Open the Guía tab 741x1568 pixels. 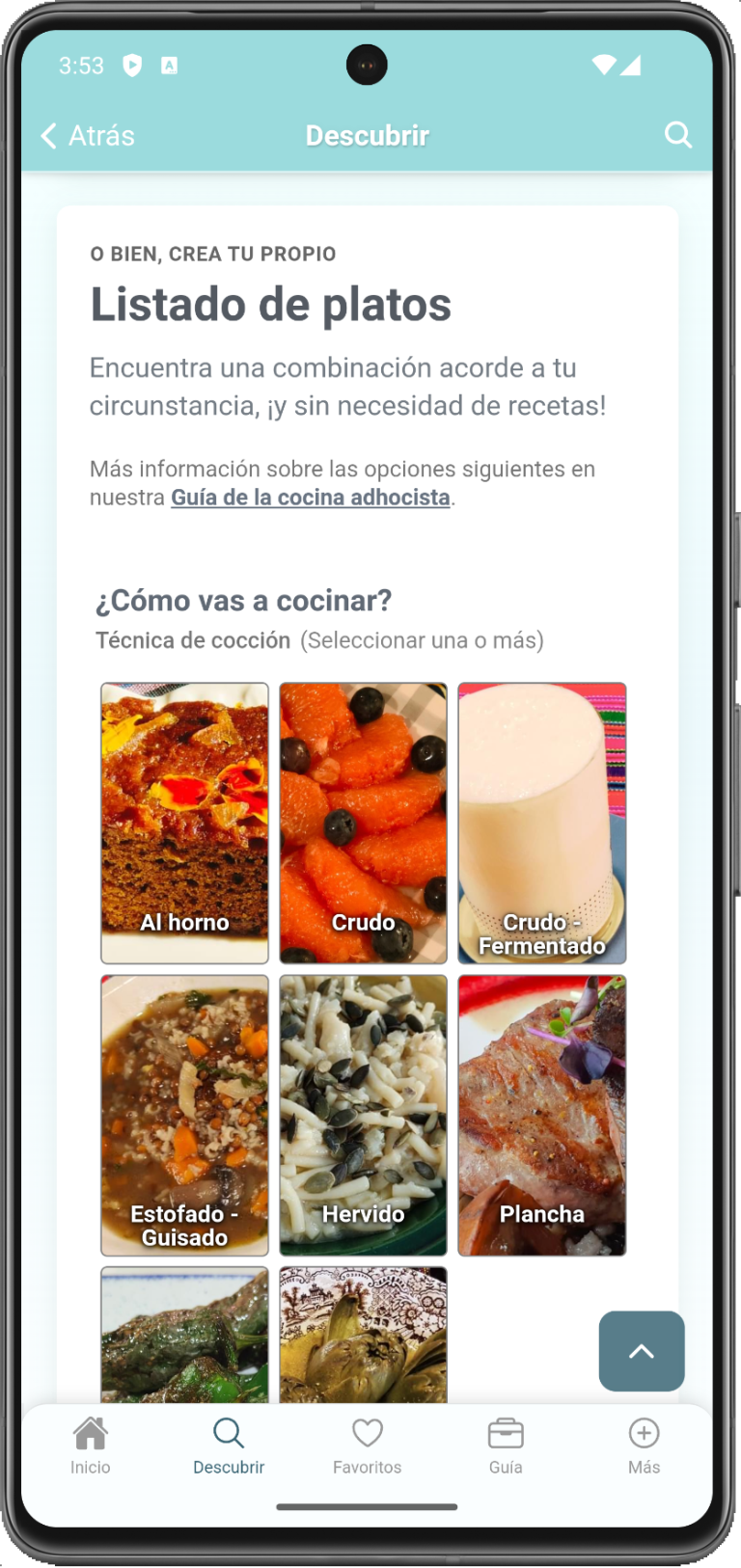(x=506, y=1446)
